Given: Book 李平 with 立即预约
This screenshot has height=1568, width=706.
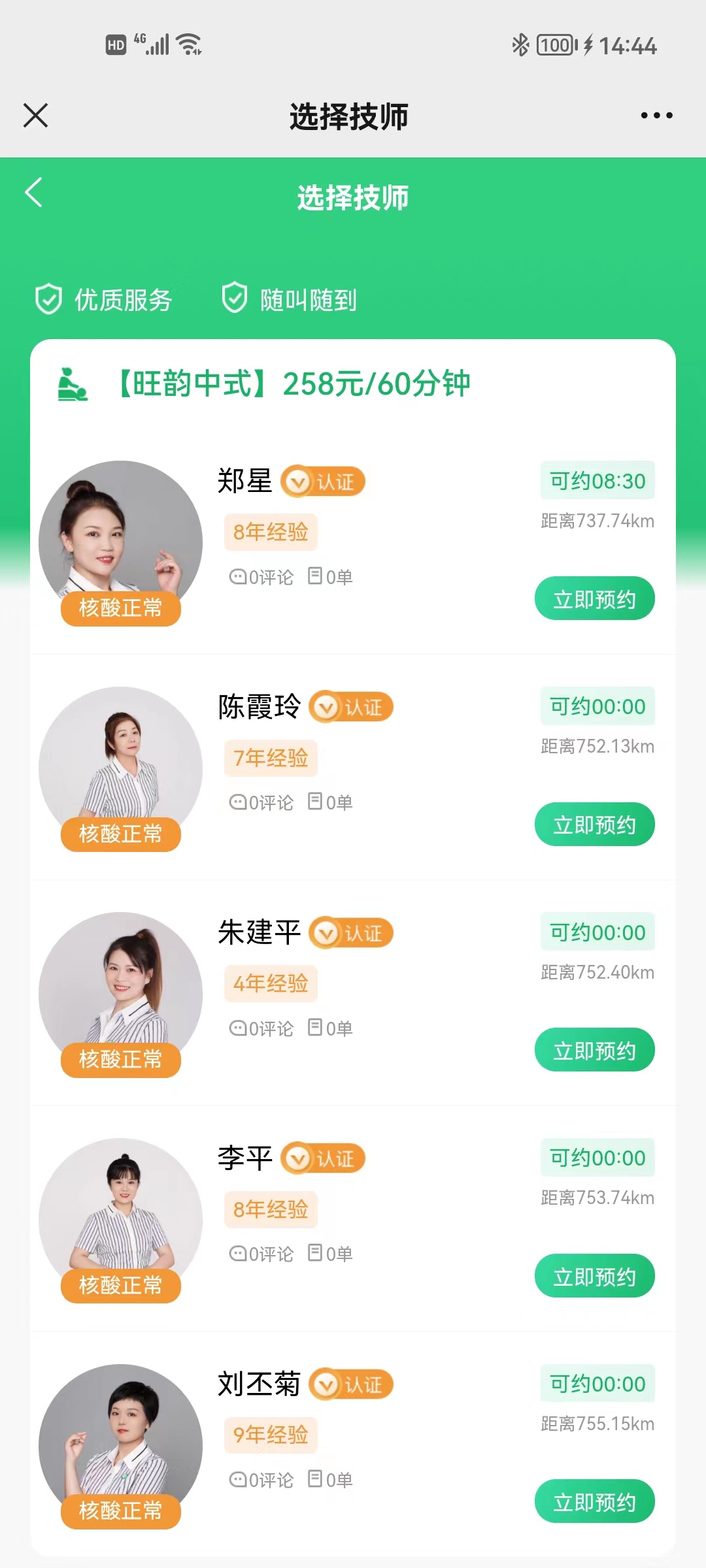Looking at the screenshot, I should pyautogui.click(x=594, y=1276).
